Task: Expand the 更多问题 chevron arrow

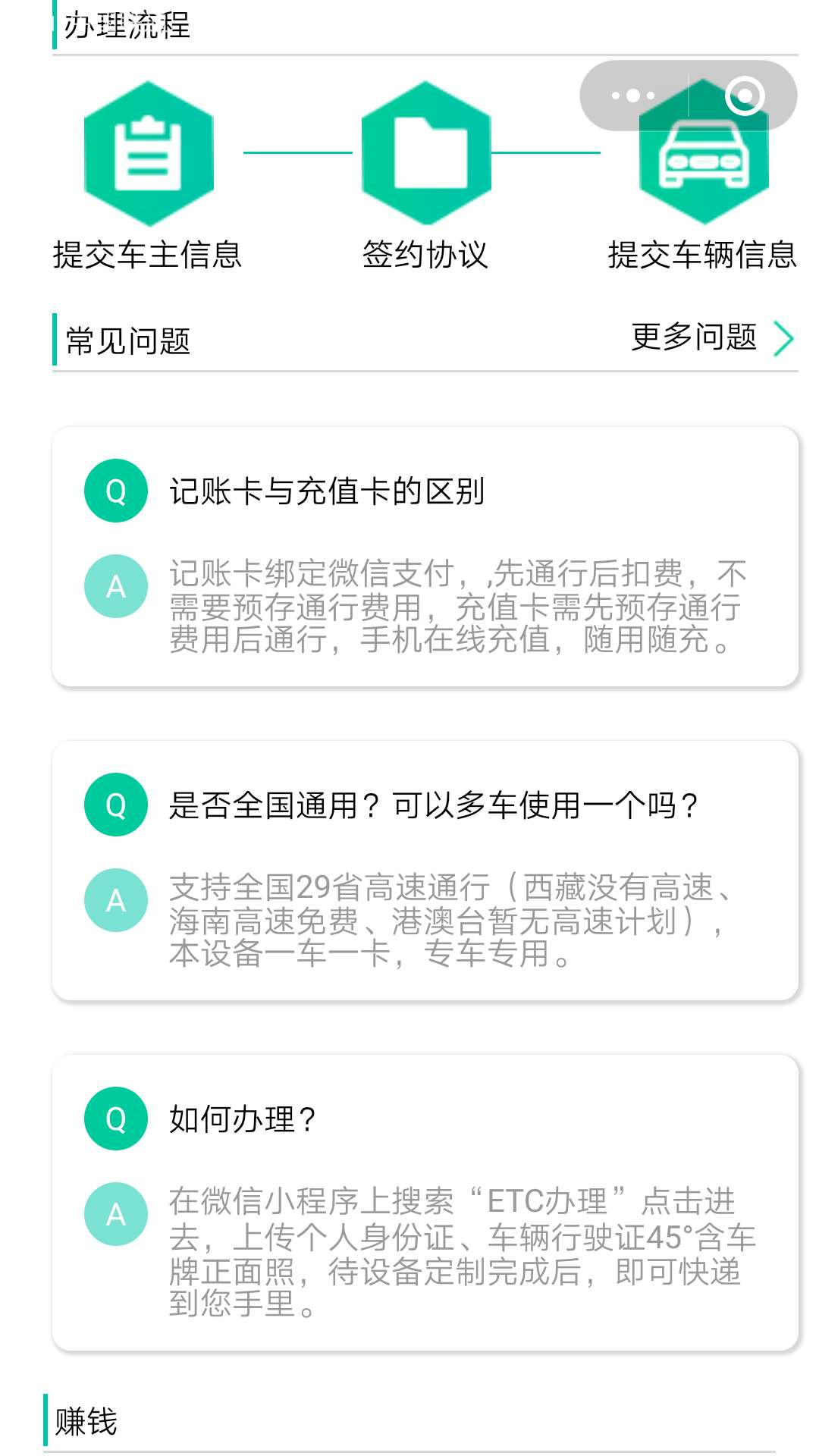Action: [x=782, y=338]
